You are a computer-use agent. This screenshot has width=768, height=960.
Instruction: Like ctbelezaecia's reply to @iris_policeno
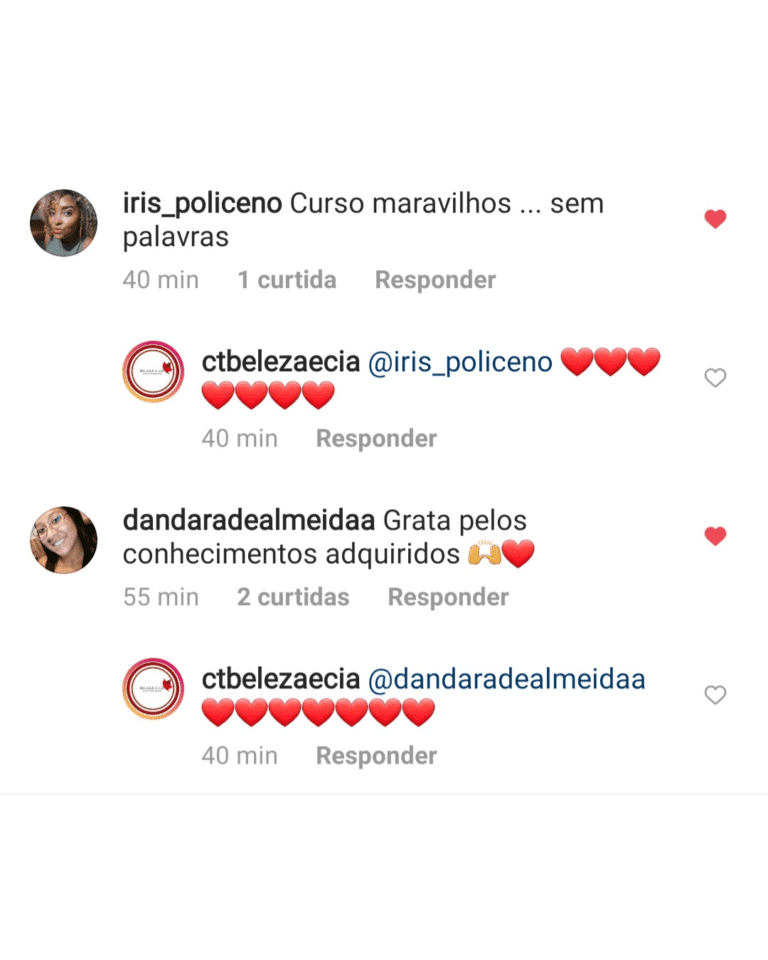pyautogui.click(x=715, y=378)
